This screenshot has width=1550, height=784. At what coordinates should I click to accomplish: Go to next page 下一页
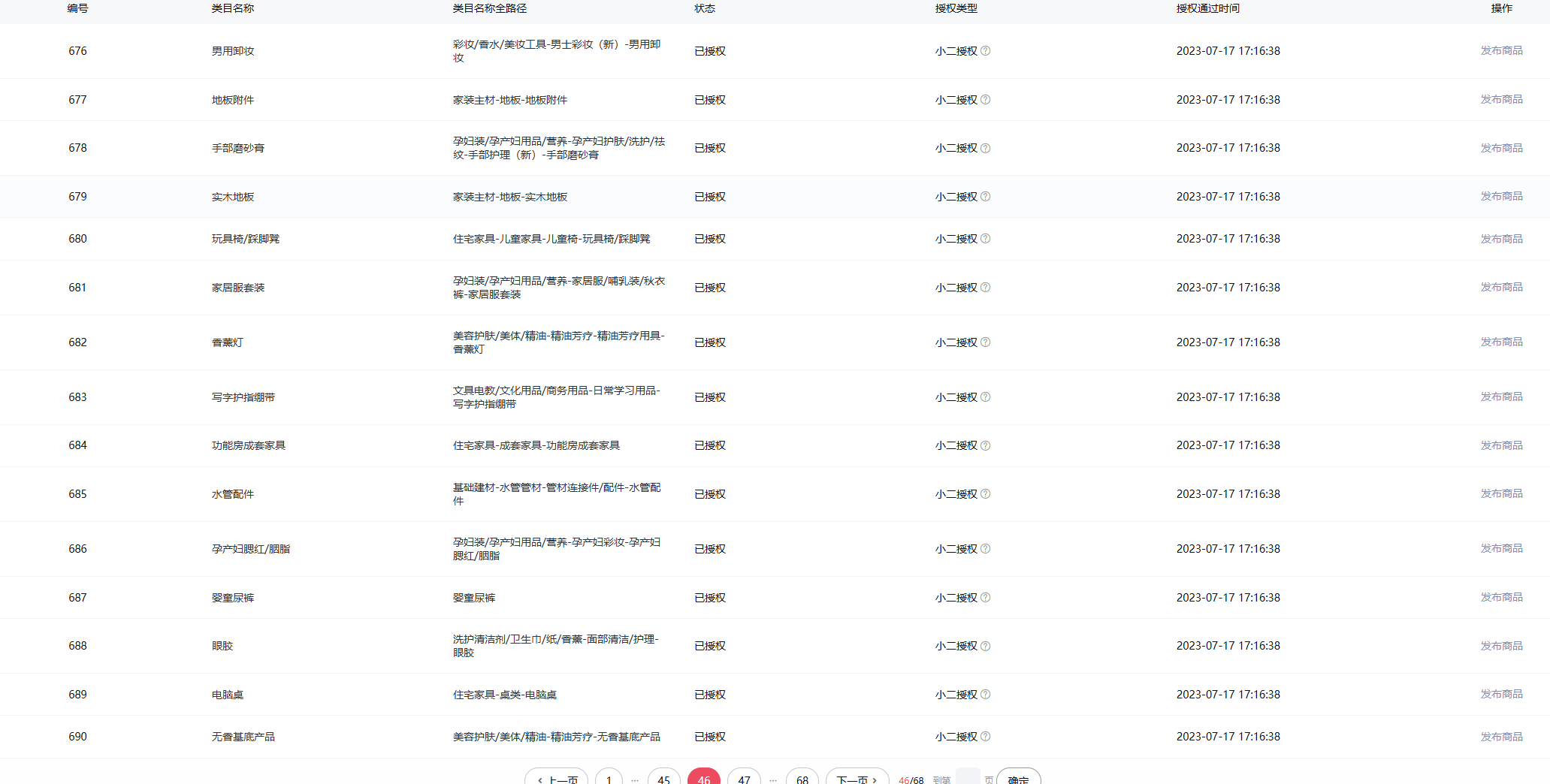pos(857,779)
